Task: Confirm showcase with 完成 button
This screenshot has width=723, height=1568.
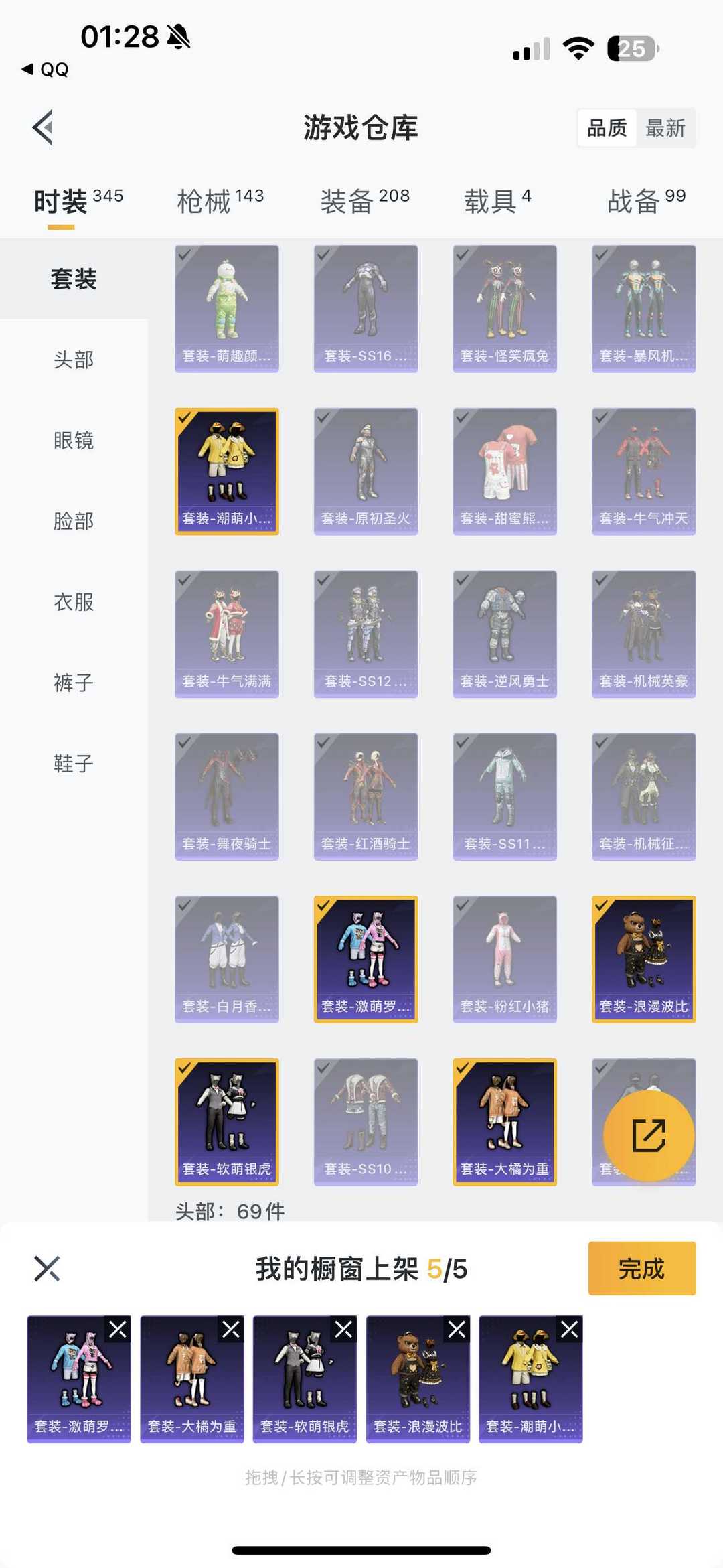Action: click(x=642, y=1268)
